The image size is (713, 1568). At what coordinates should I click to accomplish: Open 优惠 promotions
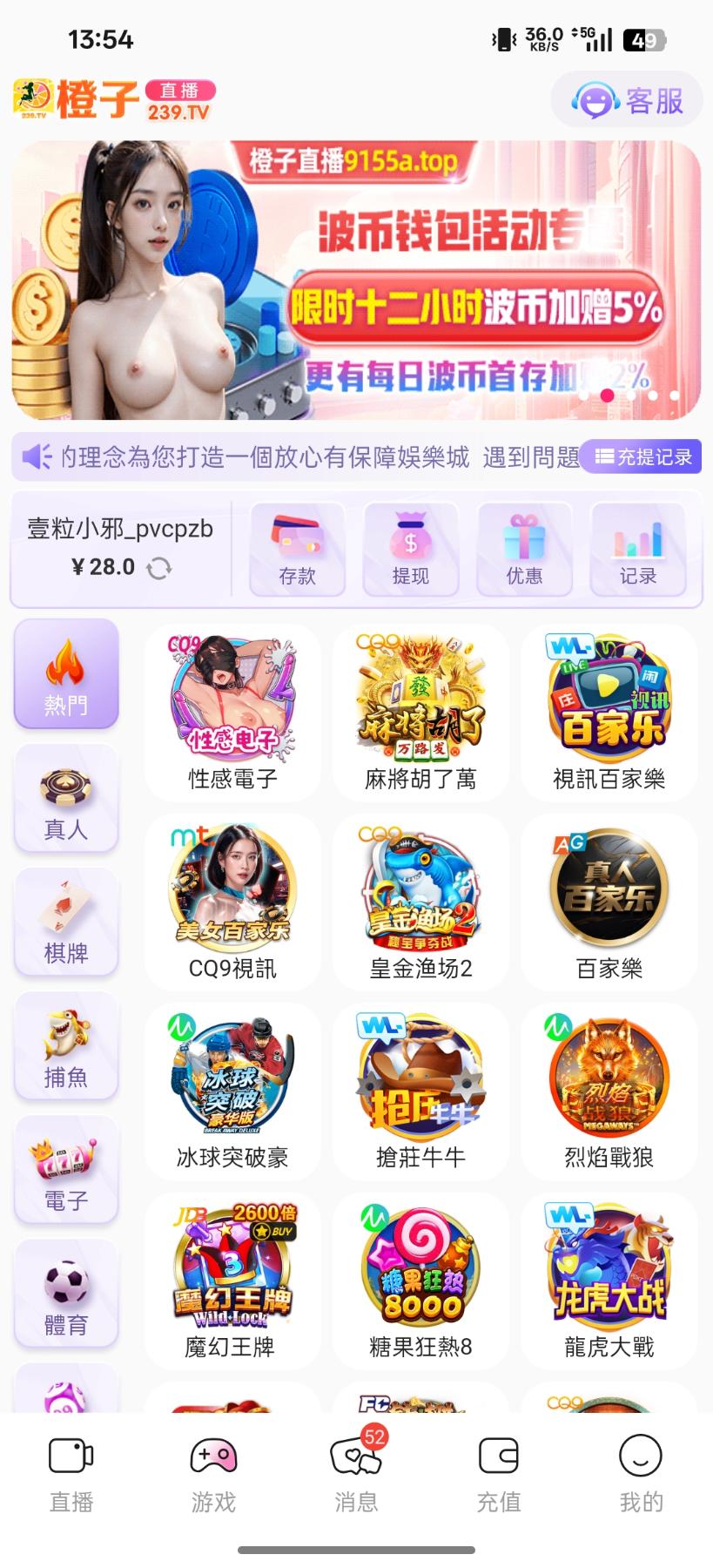pos(524,549)
